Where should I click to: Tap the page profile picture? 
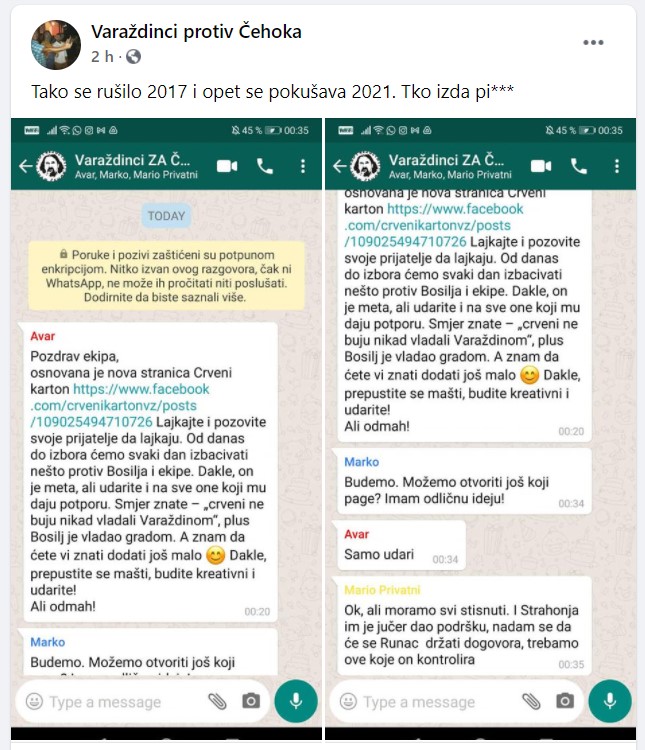(56, 43)
